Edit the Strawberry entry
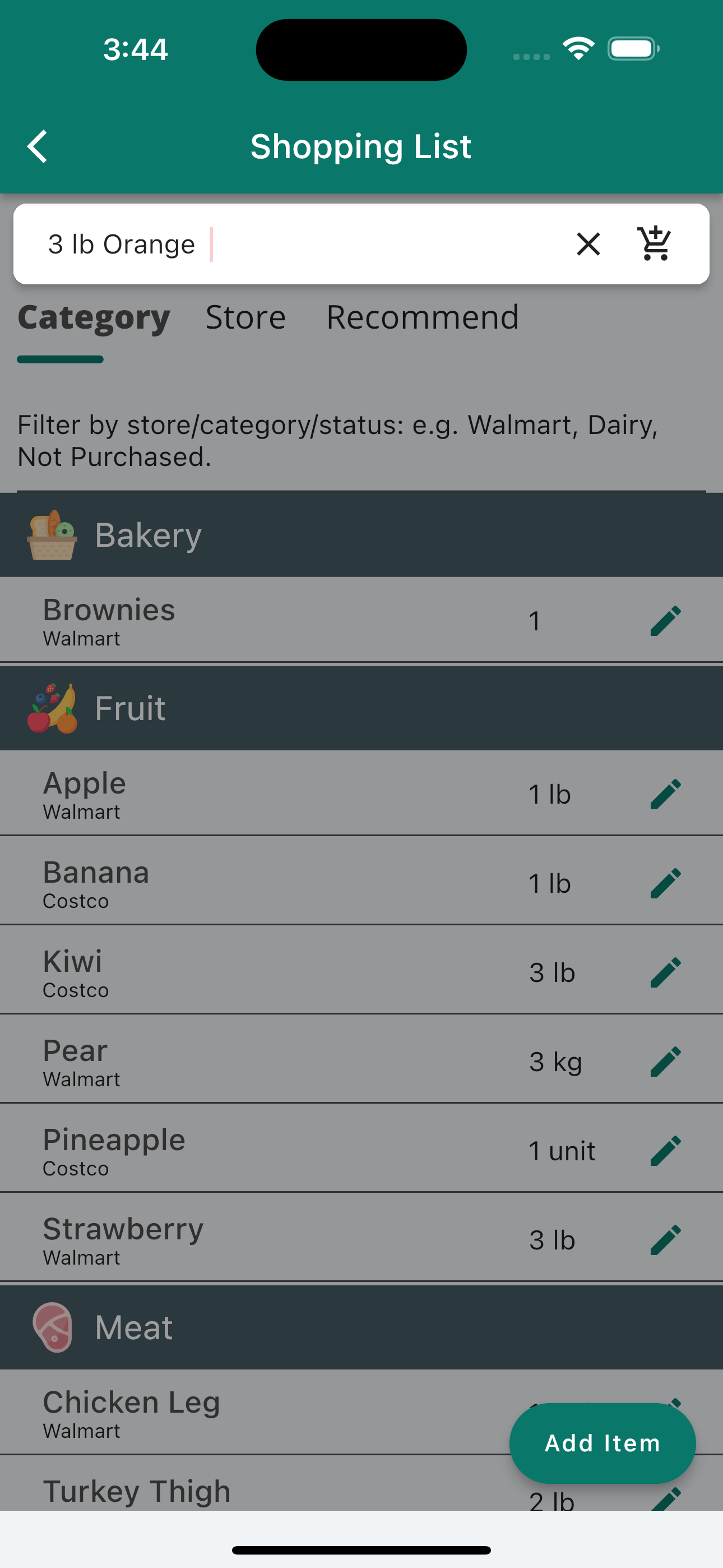The image size is (723, 1568). tap(665, 1240)
